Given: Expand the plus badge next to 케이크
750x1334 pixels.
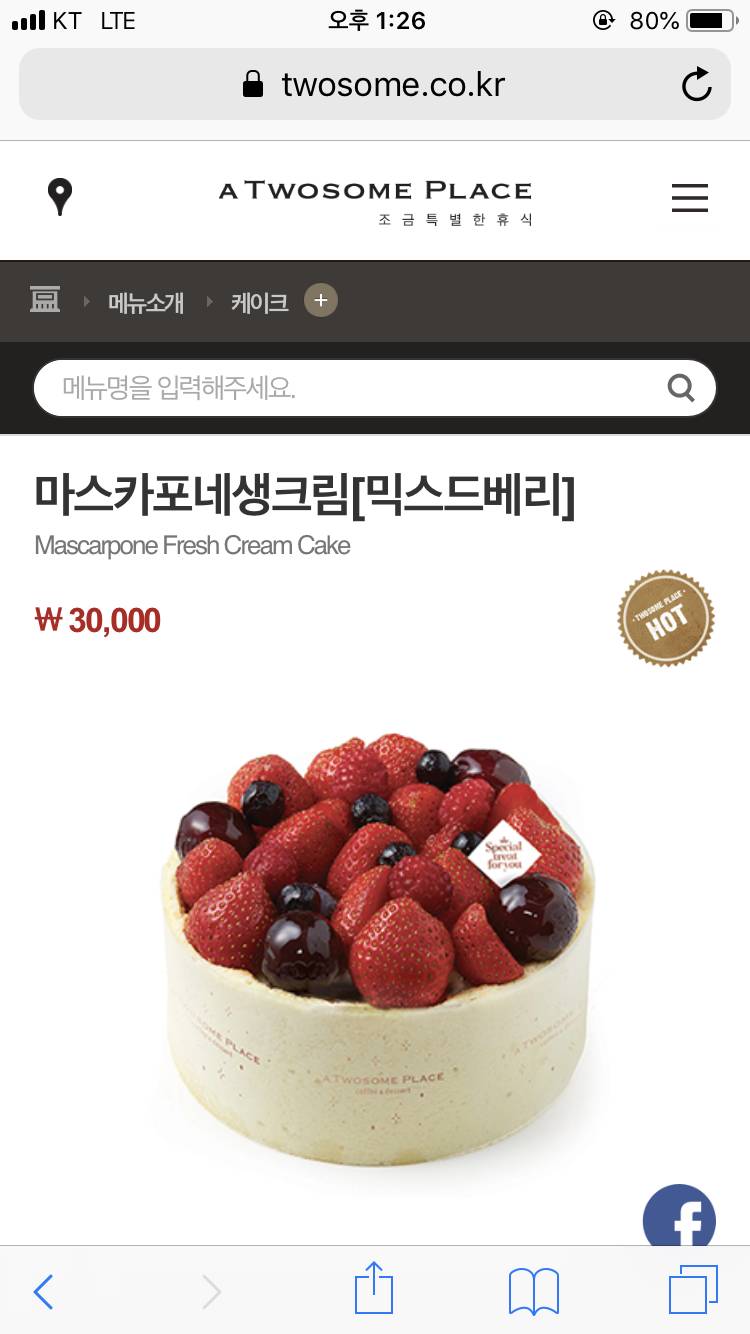Looking at the screenshot, I should (320, 299).
